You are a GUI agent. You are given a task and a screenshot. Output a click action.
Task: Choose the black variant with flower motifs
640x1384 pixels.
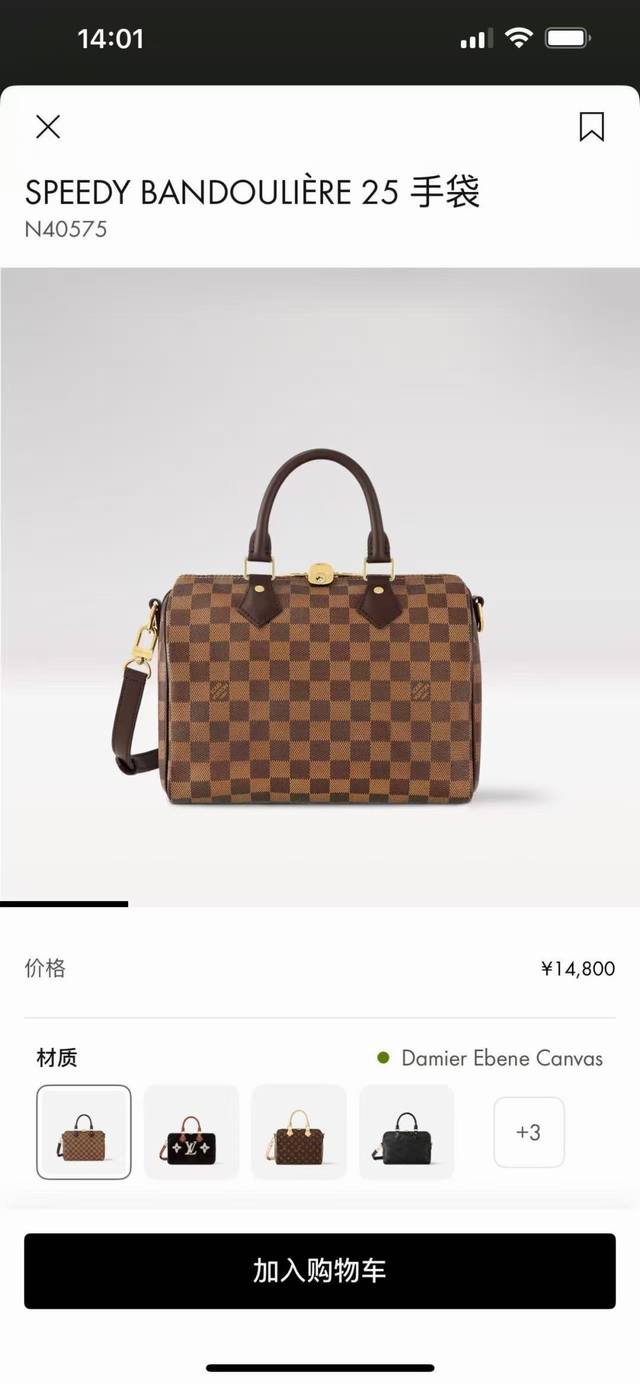(x=191, y=1132)
